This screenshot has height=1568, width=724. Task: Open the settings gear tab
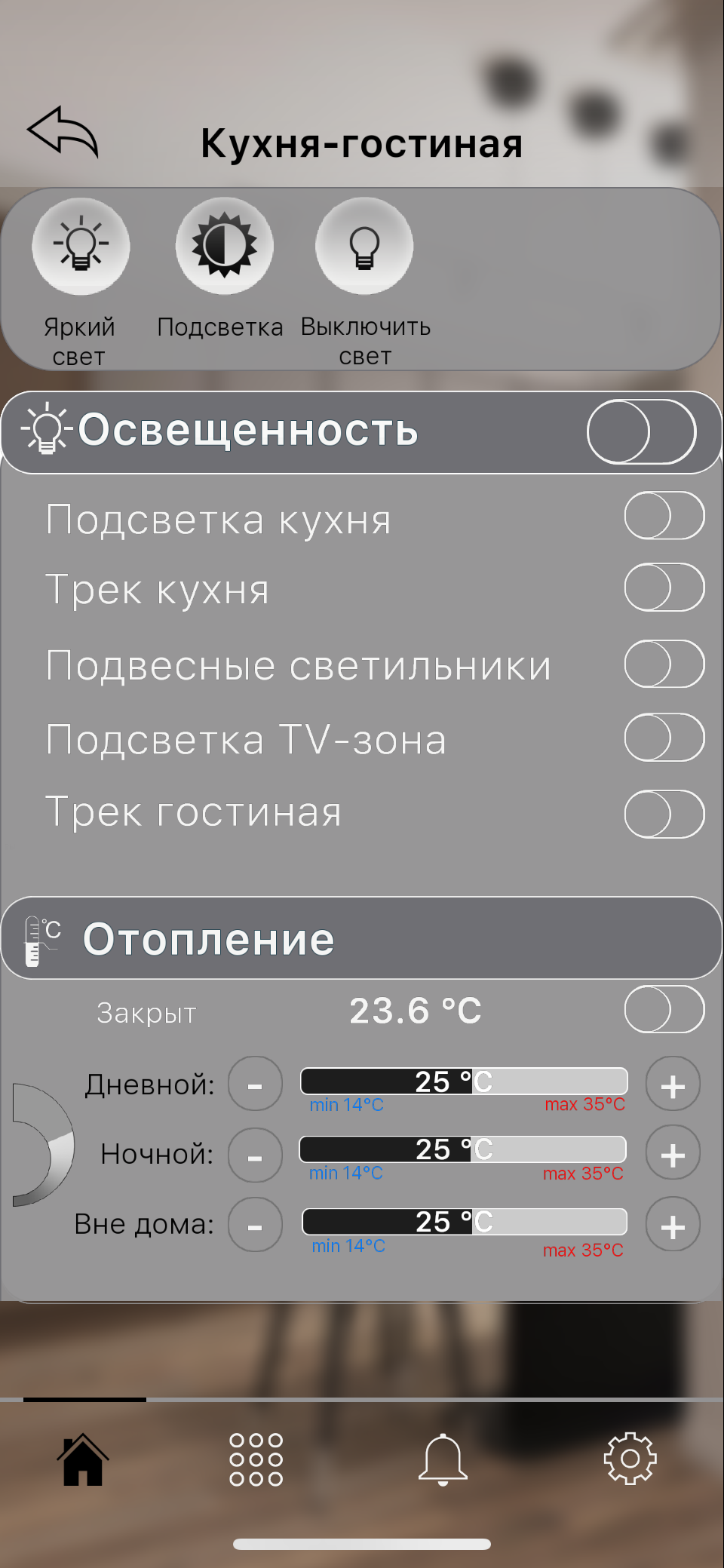pos(630,1459)
